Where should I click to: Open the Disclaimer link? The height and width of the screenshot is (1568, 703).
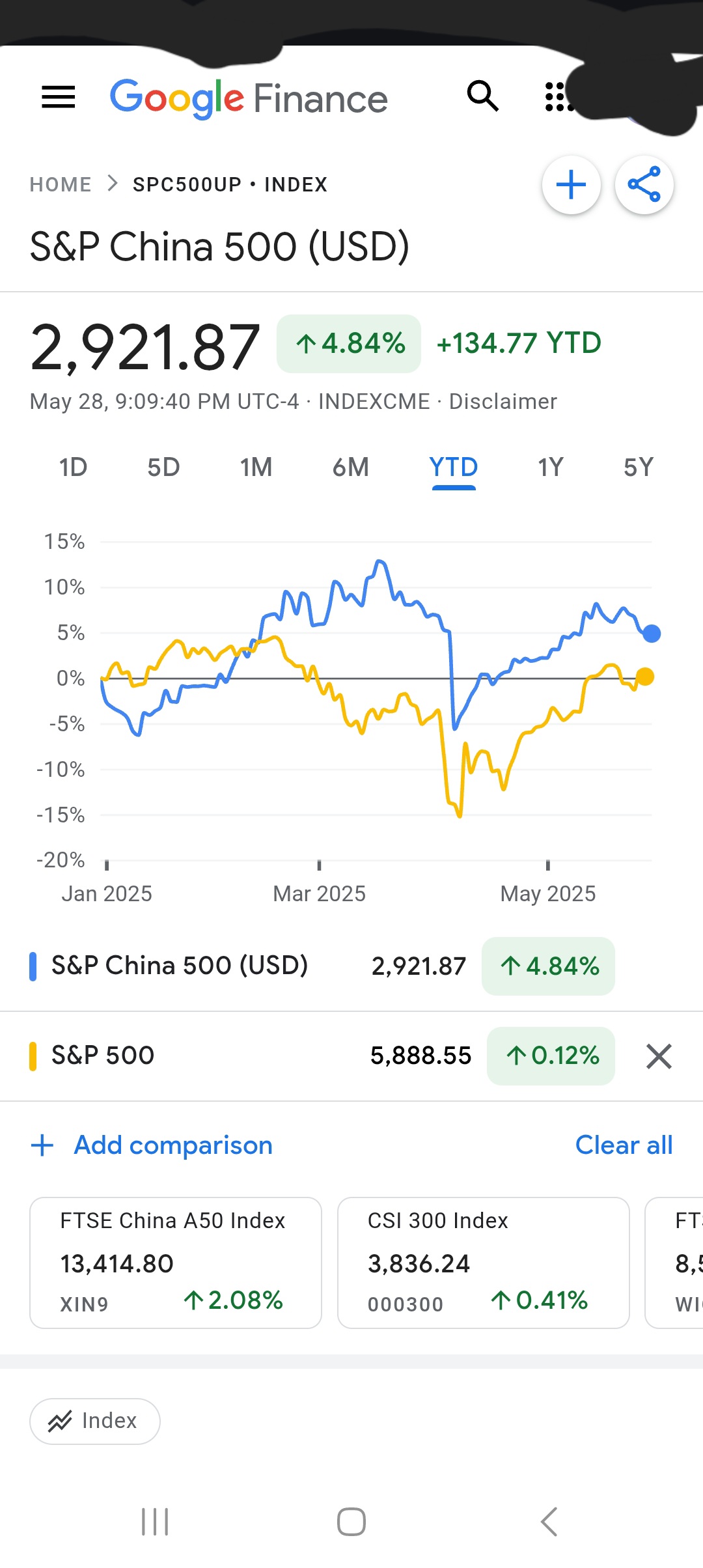click(x=503, y=402)
